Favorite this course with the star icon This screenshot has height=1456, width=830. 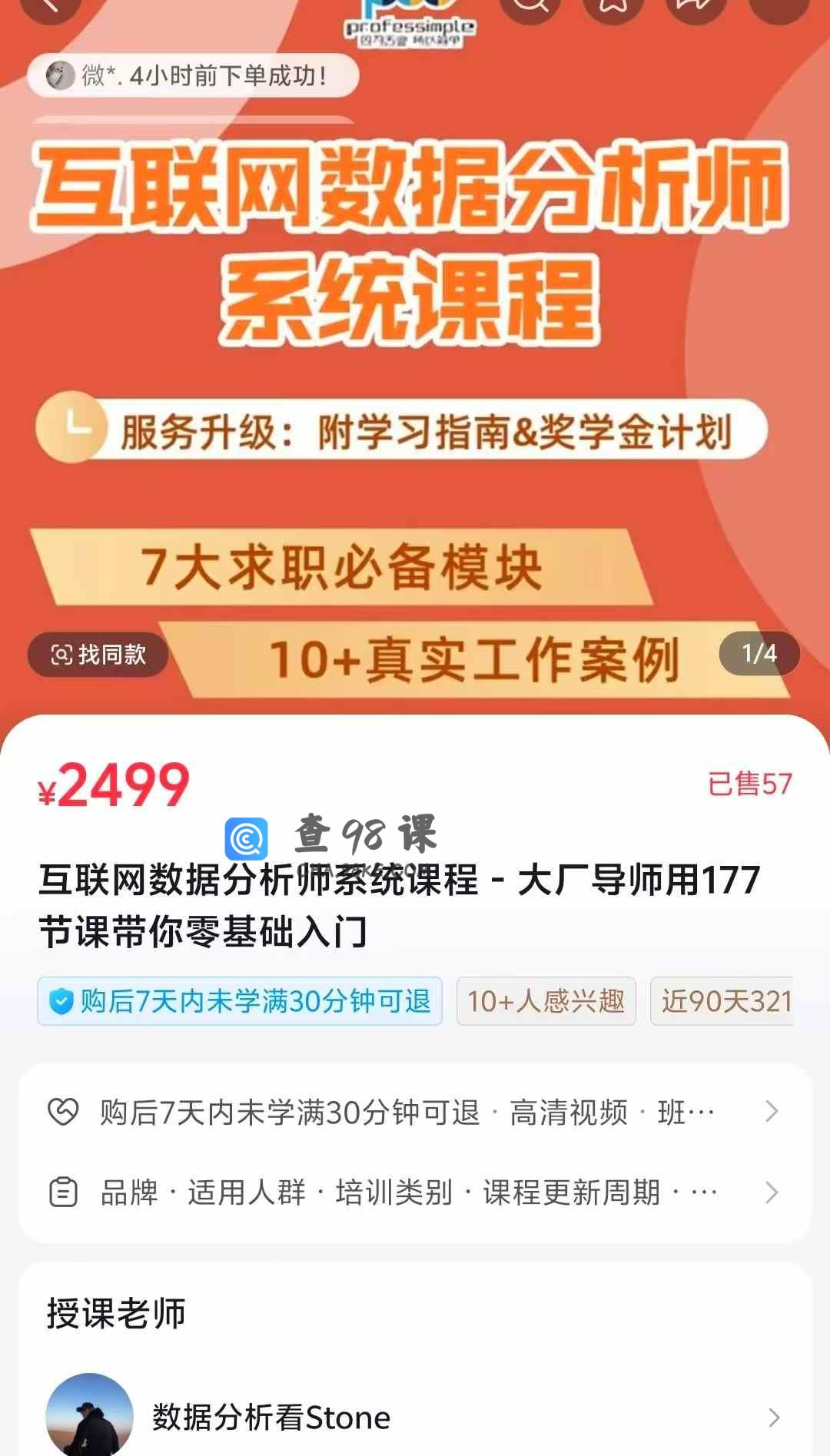pyautogui.click(x=613, y=8)
